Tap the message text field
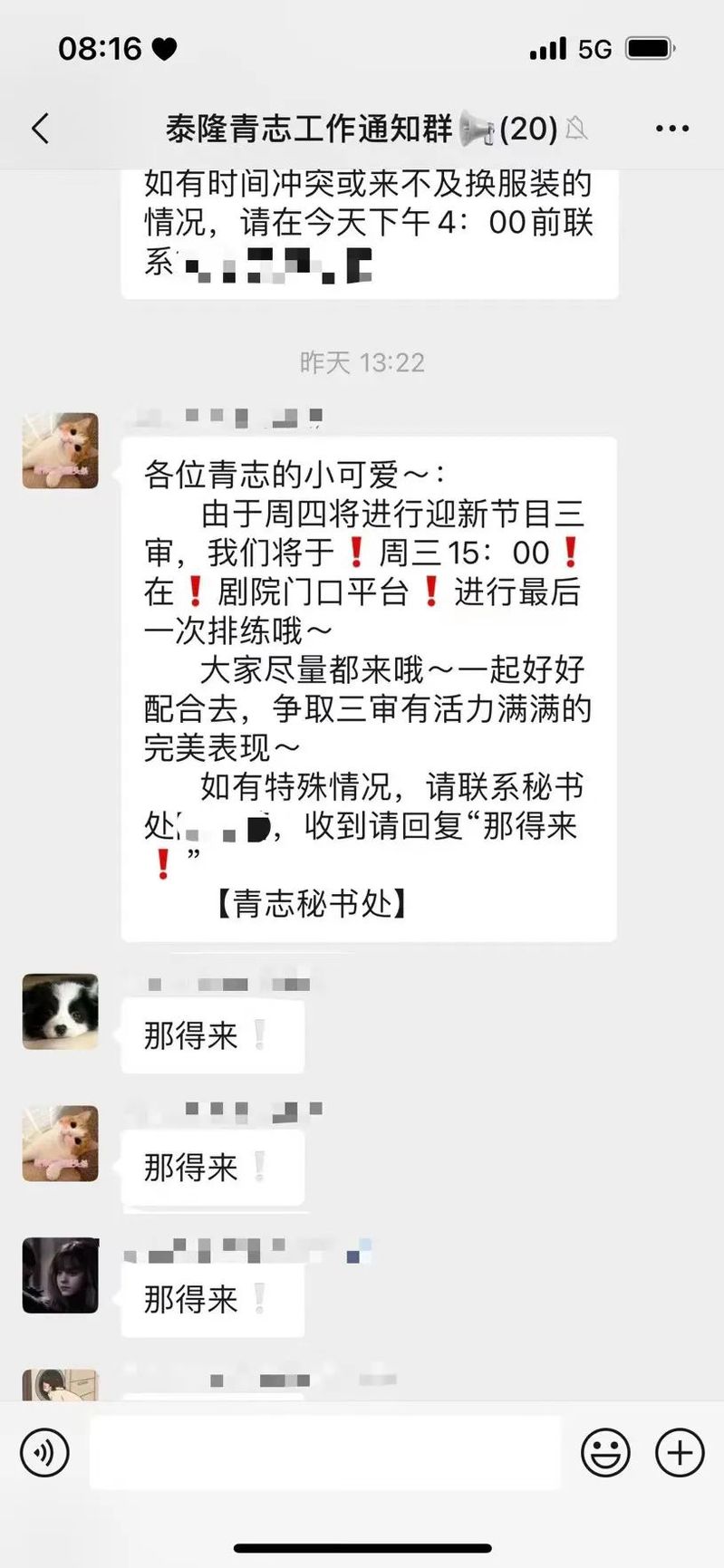 coord(324,1453)
